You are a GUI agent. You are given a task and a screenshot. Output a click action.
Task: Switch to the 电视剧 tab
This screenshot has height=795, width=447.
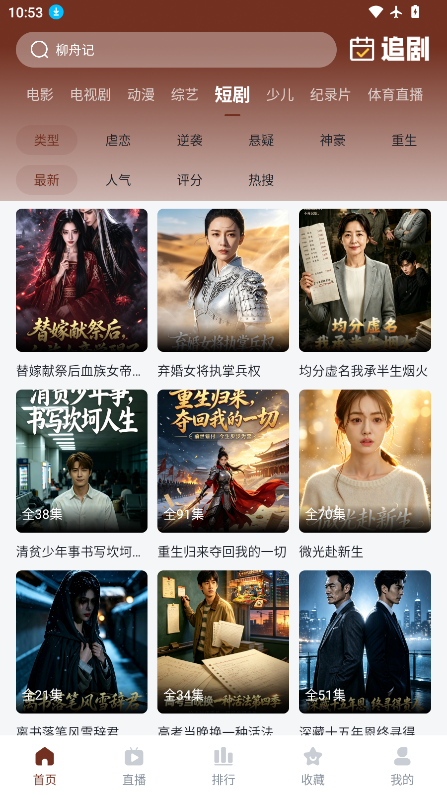[x=90, y=94]
